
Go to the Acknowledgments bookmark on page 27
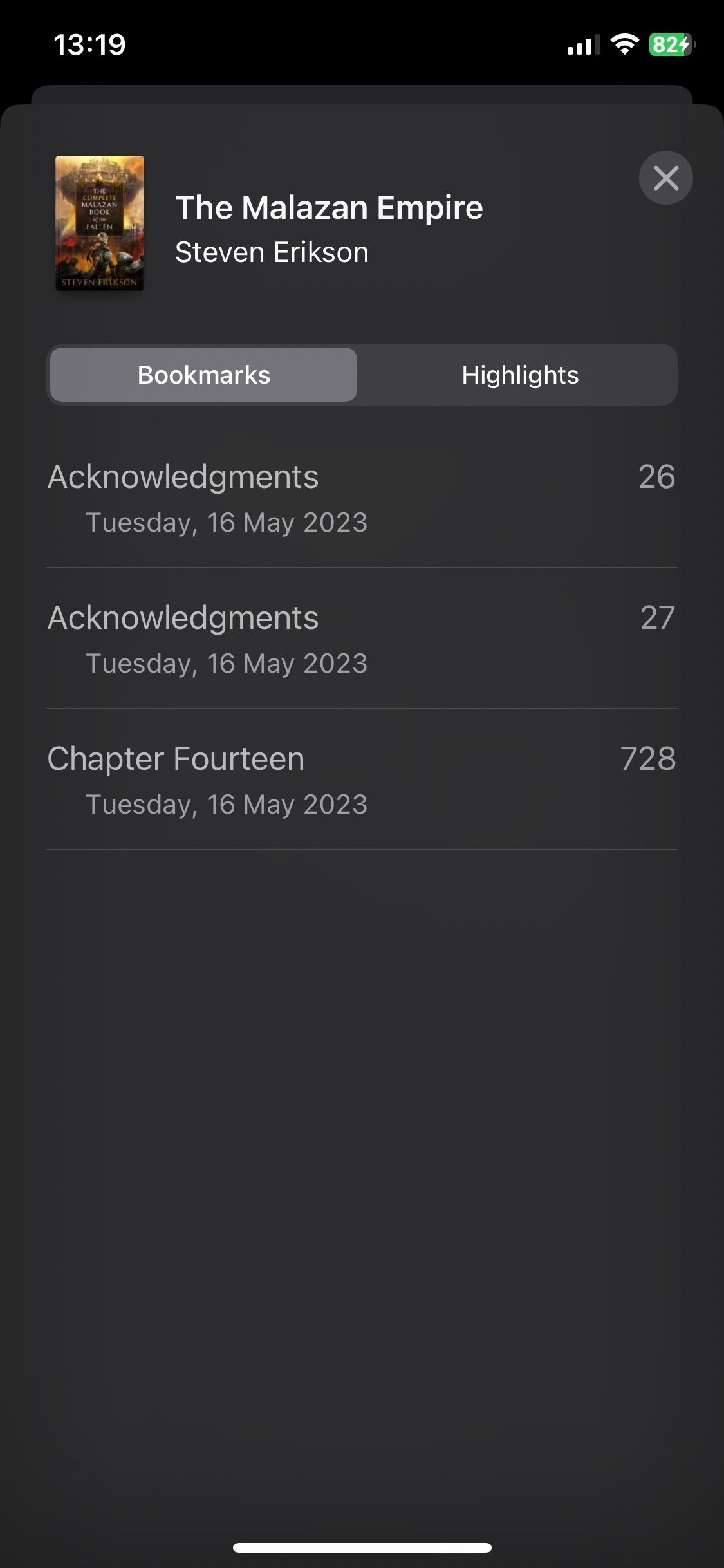pyautogui.click(x=361, y=639)
